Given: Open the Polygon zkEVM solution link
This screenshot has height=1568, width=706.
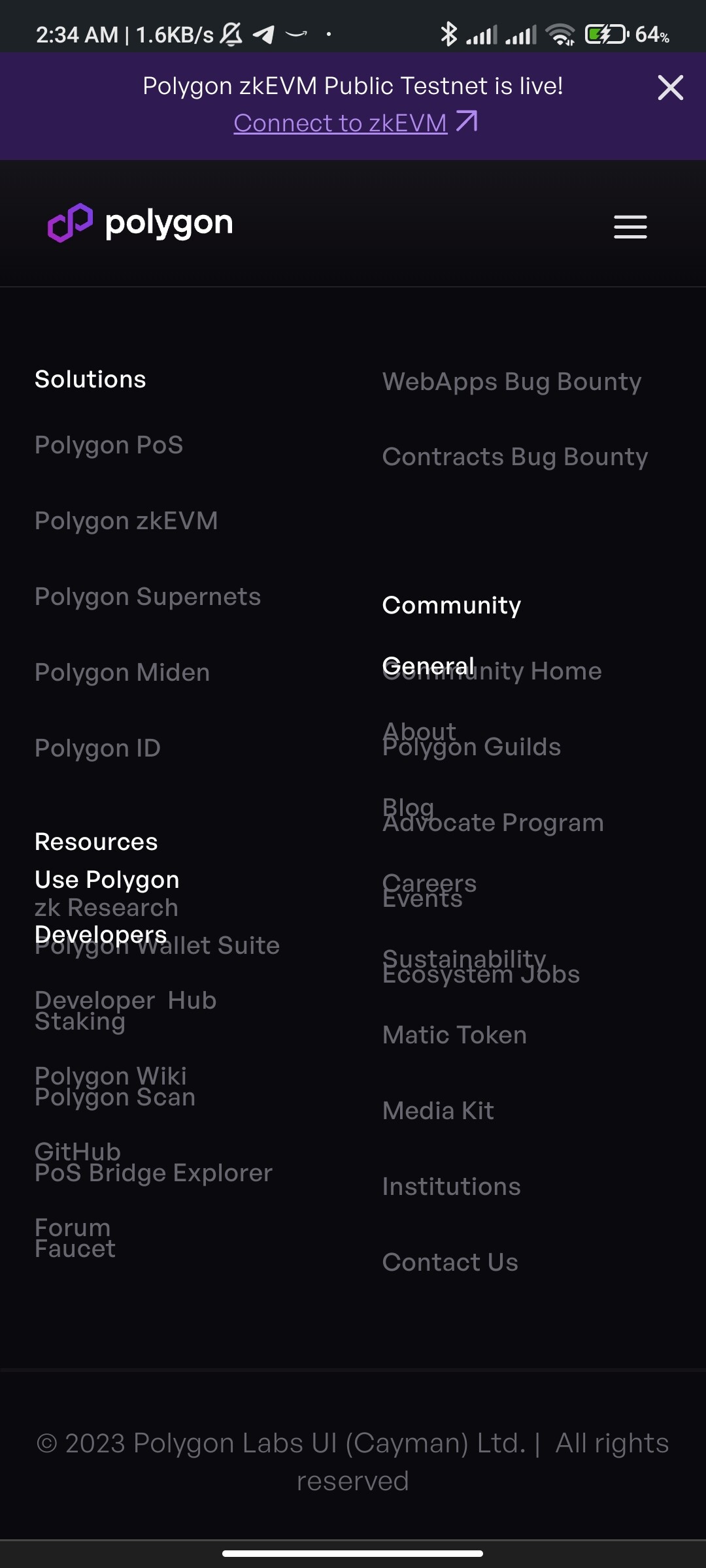Looking at the screenshot, I should click(126, 521).
